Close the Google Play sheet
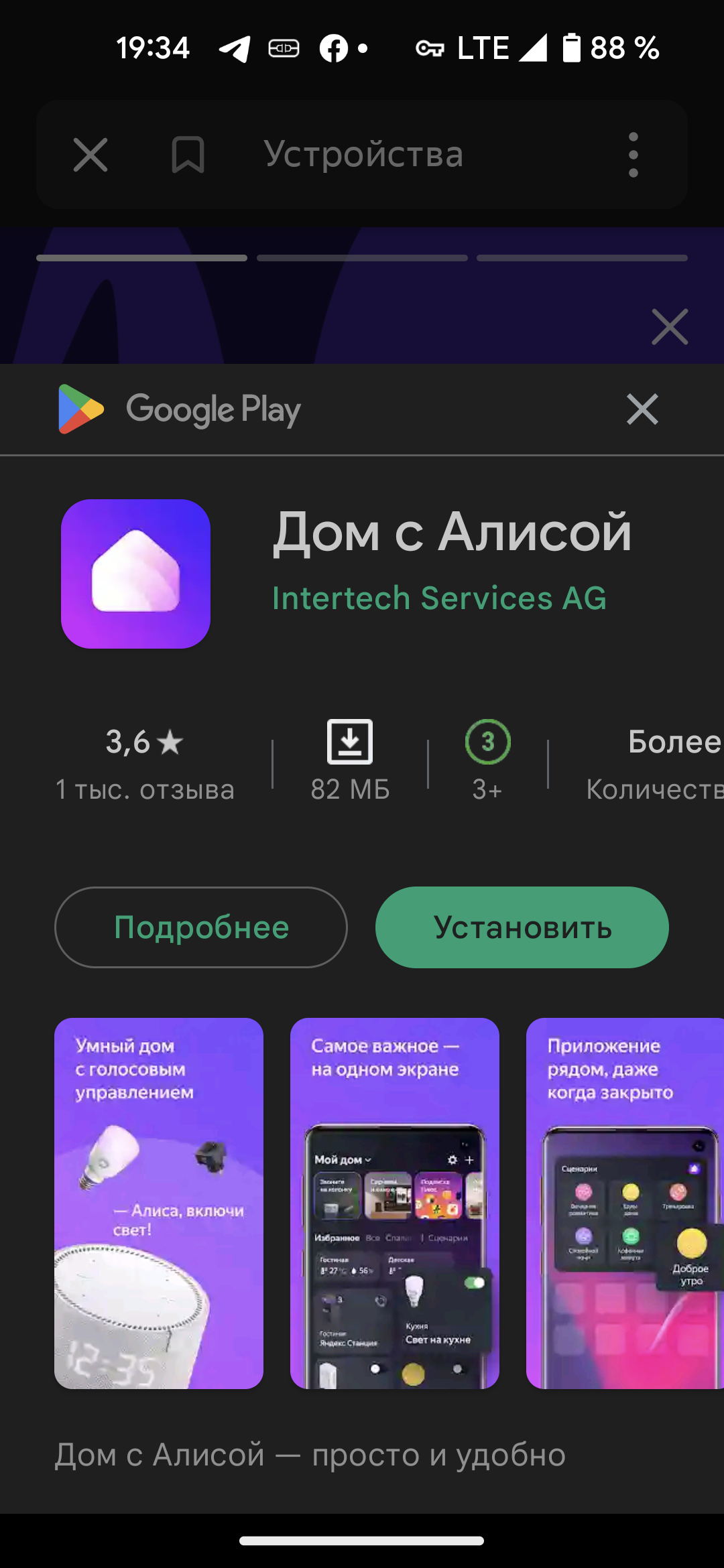 642,409
